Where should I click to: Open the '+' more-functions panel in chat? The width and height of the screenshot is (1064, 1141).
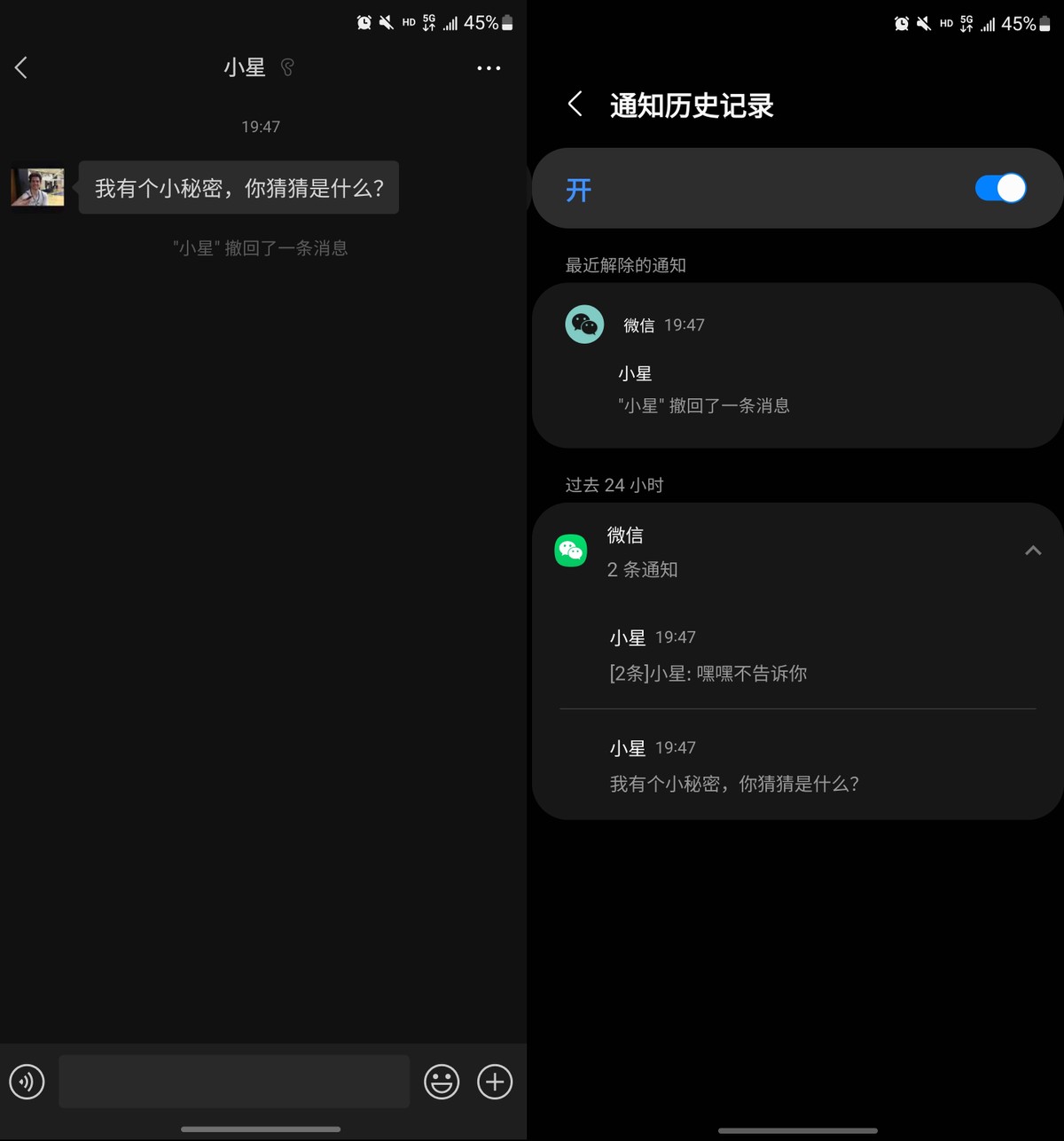(495, 1082)
